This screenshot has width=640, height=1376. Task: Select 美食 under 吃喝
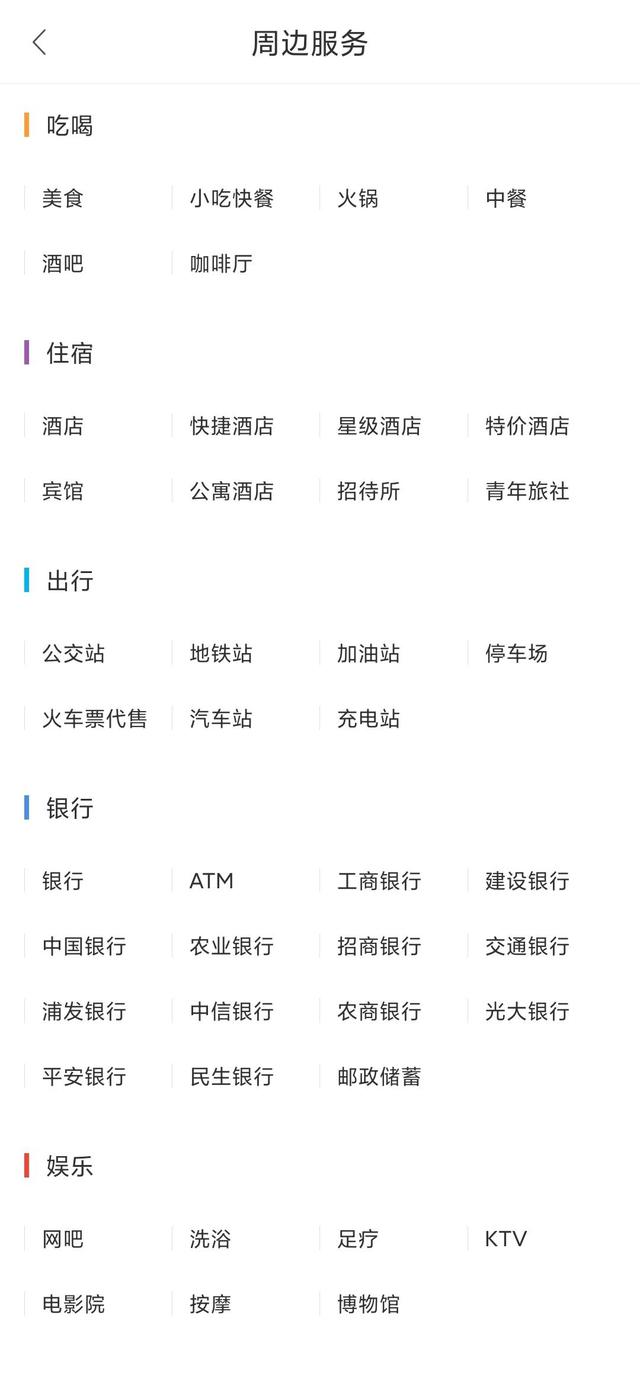(63, 198)
